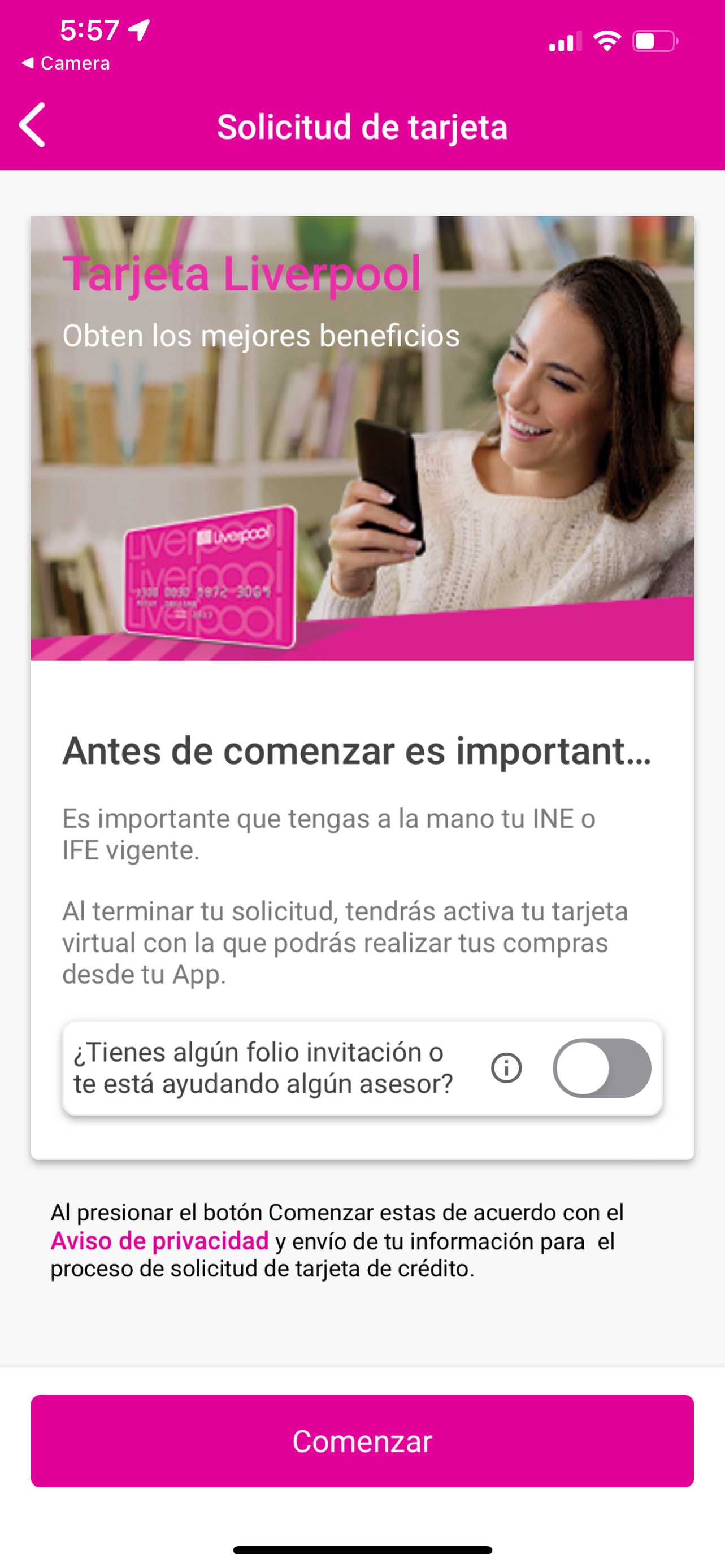725x1568 pixels.
Task: Open the Tarjeta Liverpool promotional banner
Action: pos(362,438)
